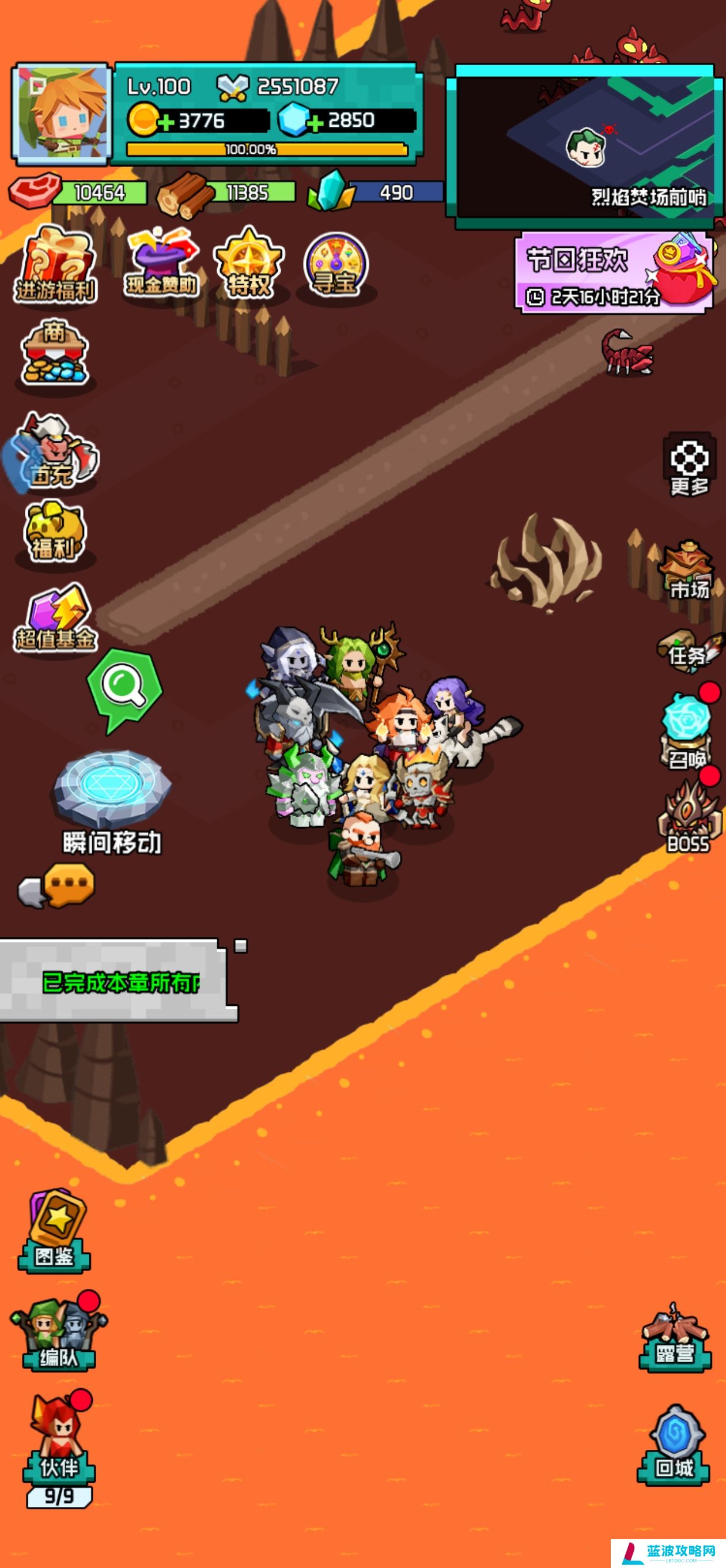726x1568 pixels.
Task: Tap the green magnifier search bubble
Action: [x=124, y=688]
